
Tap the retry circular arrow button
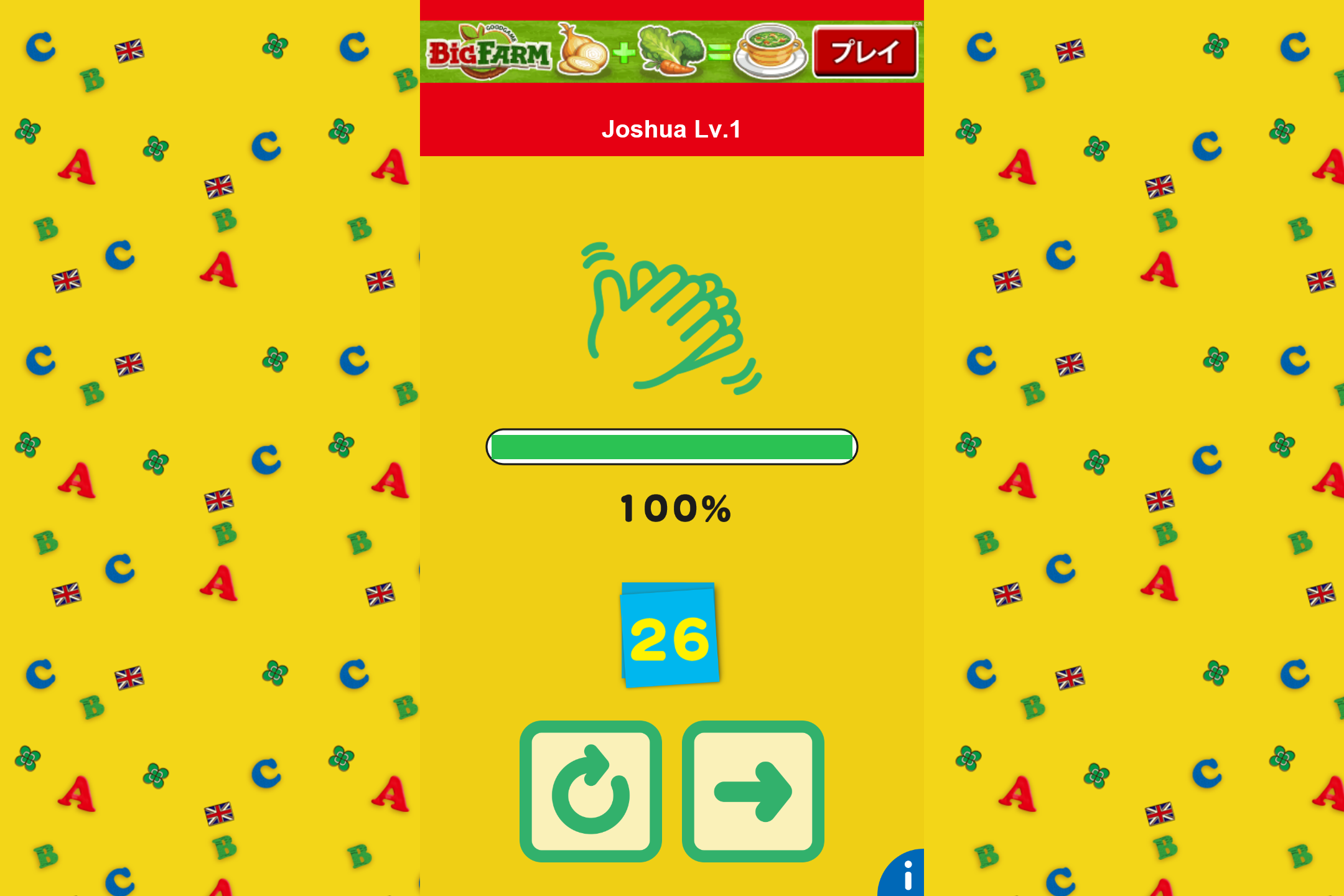click(590, 791)
